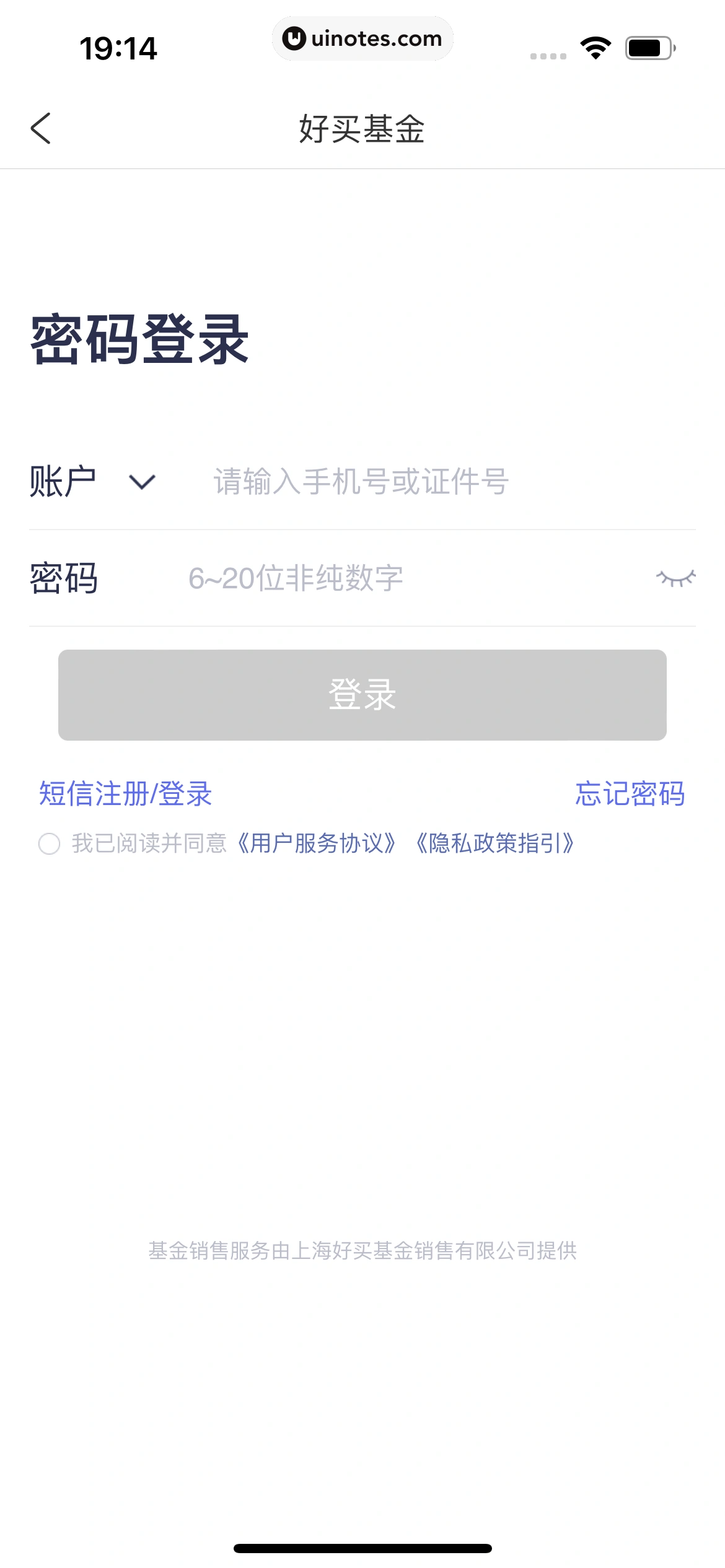Focus the phone or ID number field
Image resolution: width=725 pixels, height=1568 pixels.
pyautogui.click(x=434, y=482)
